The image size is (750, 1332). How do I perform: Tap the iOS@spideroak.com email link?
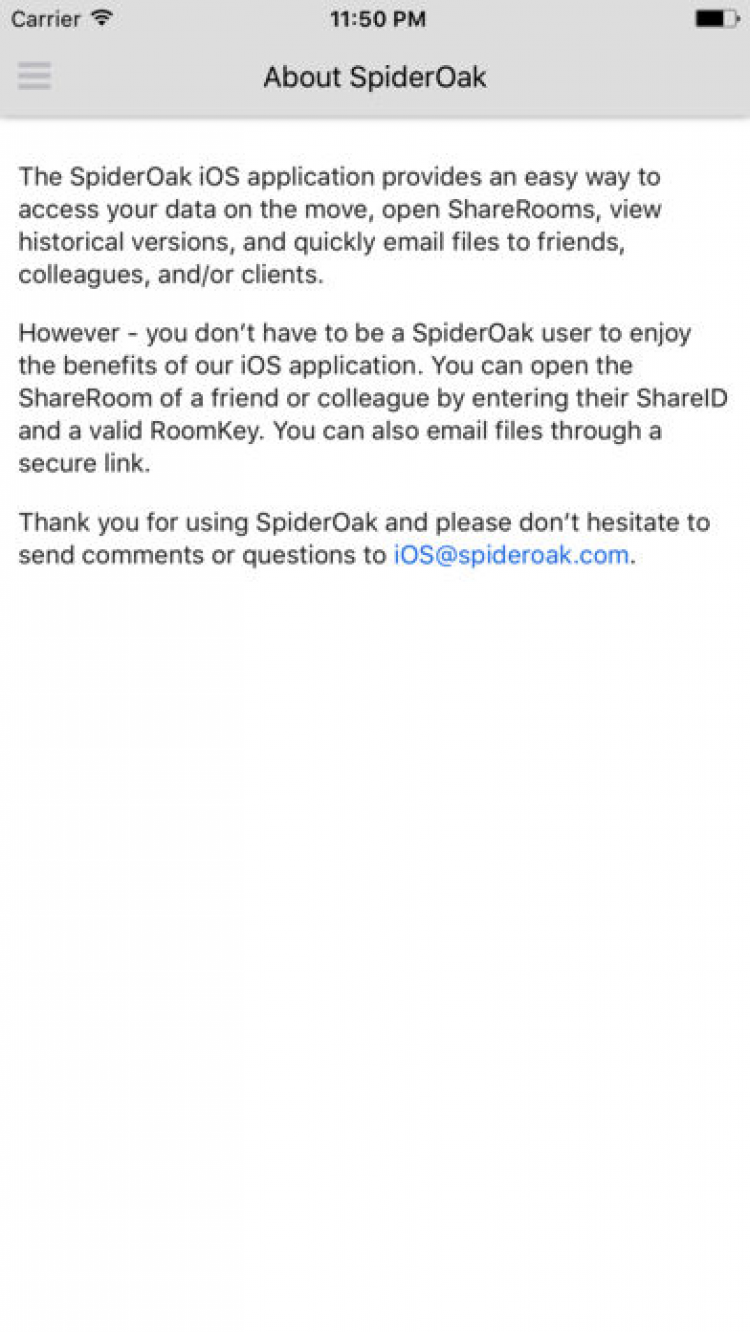tap(511, 555)
